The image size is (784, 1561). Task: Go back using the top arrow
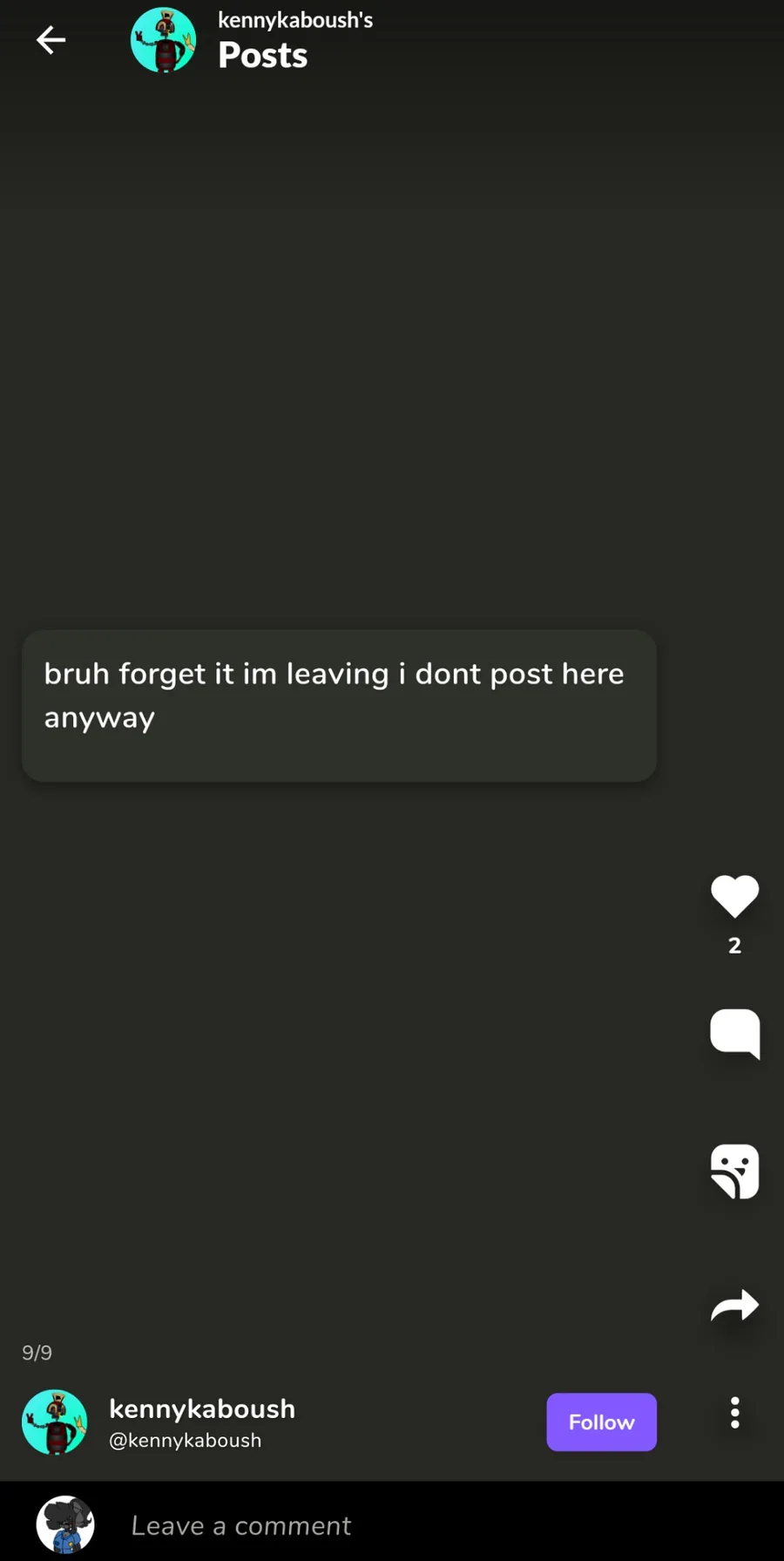tap(51, 40)
